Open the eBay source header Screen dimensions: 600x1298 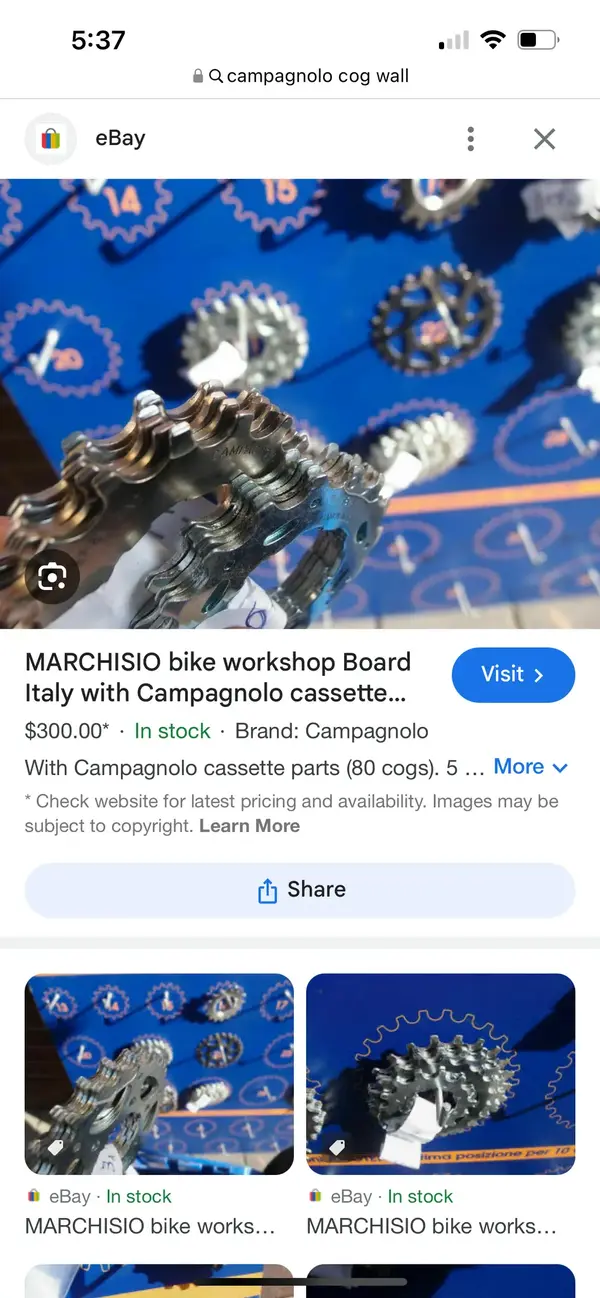click(x=120, y=139)
